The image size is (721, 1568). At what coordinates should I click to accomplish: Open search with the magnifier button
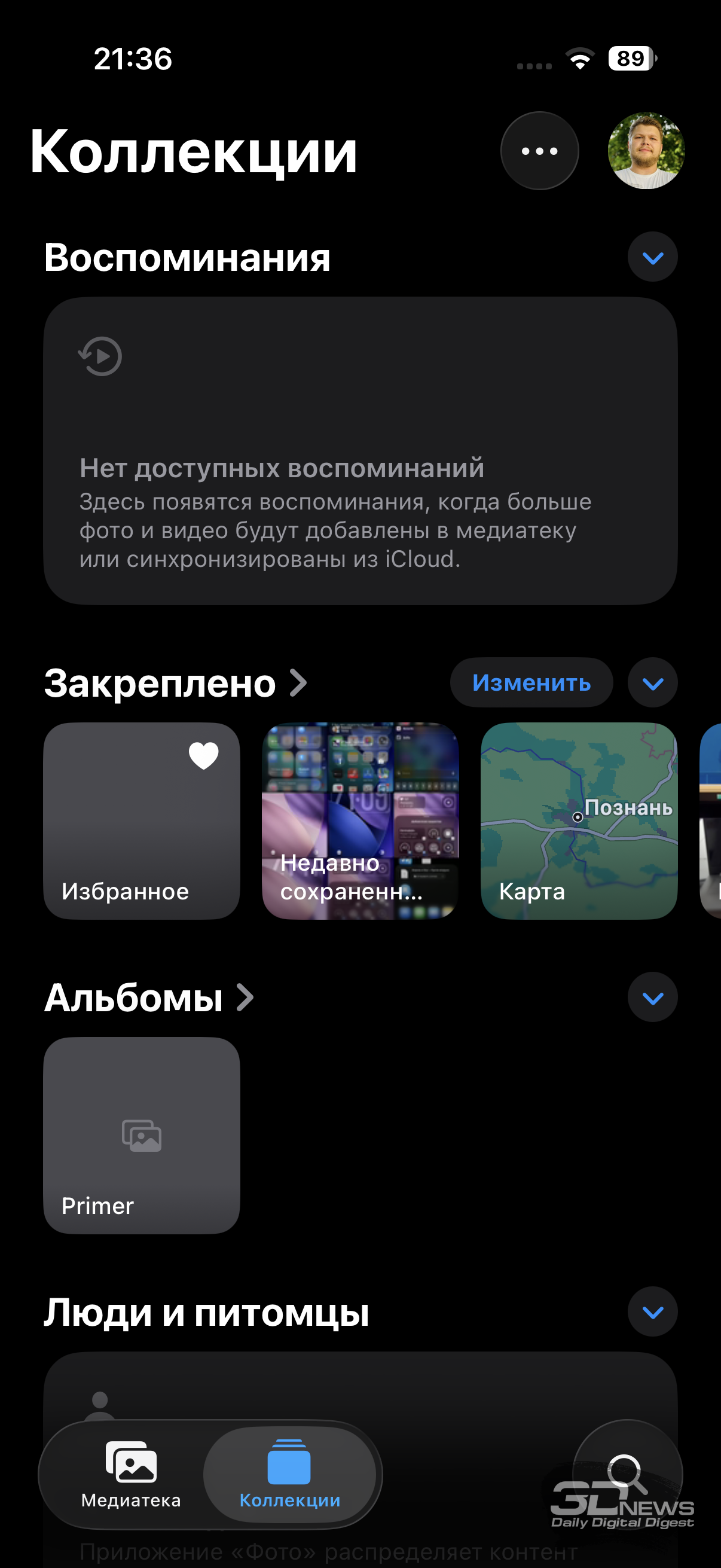click(x=627, y=1473)
